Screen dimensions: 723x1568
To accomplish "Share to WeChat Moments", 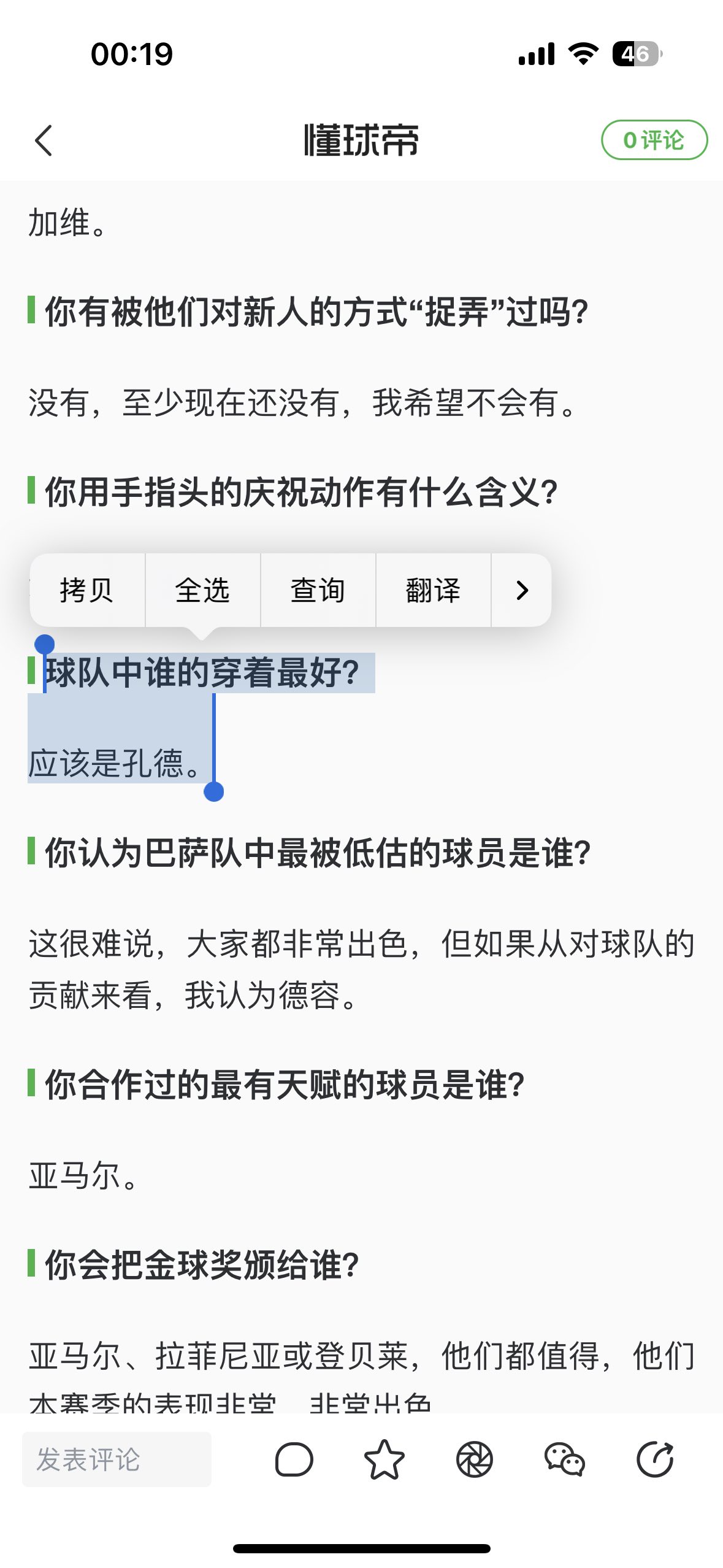I will coord(475,1459).
